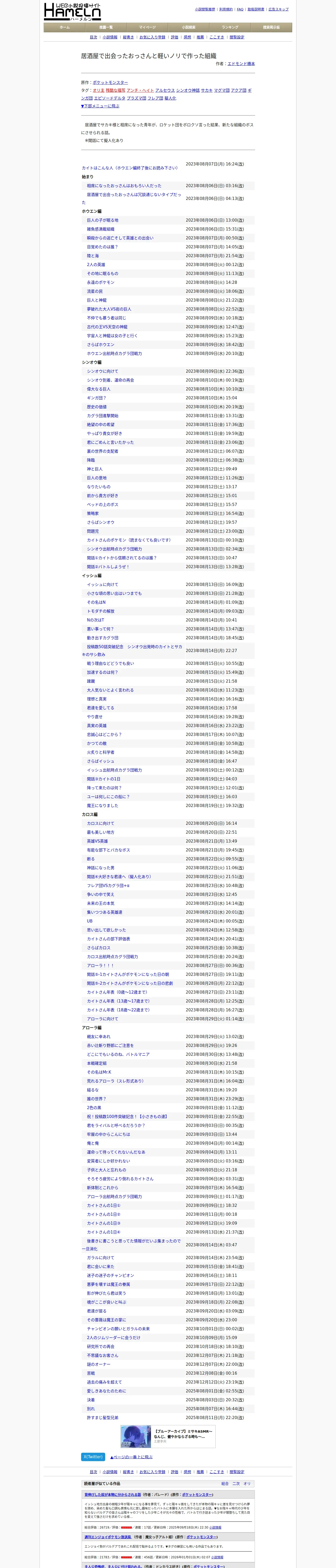336x1568 pixels.
Task: Open the FAQ link in the header
Action: click(240, 9)
